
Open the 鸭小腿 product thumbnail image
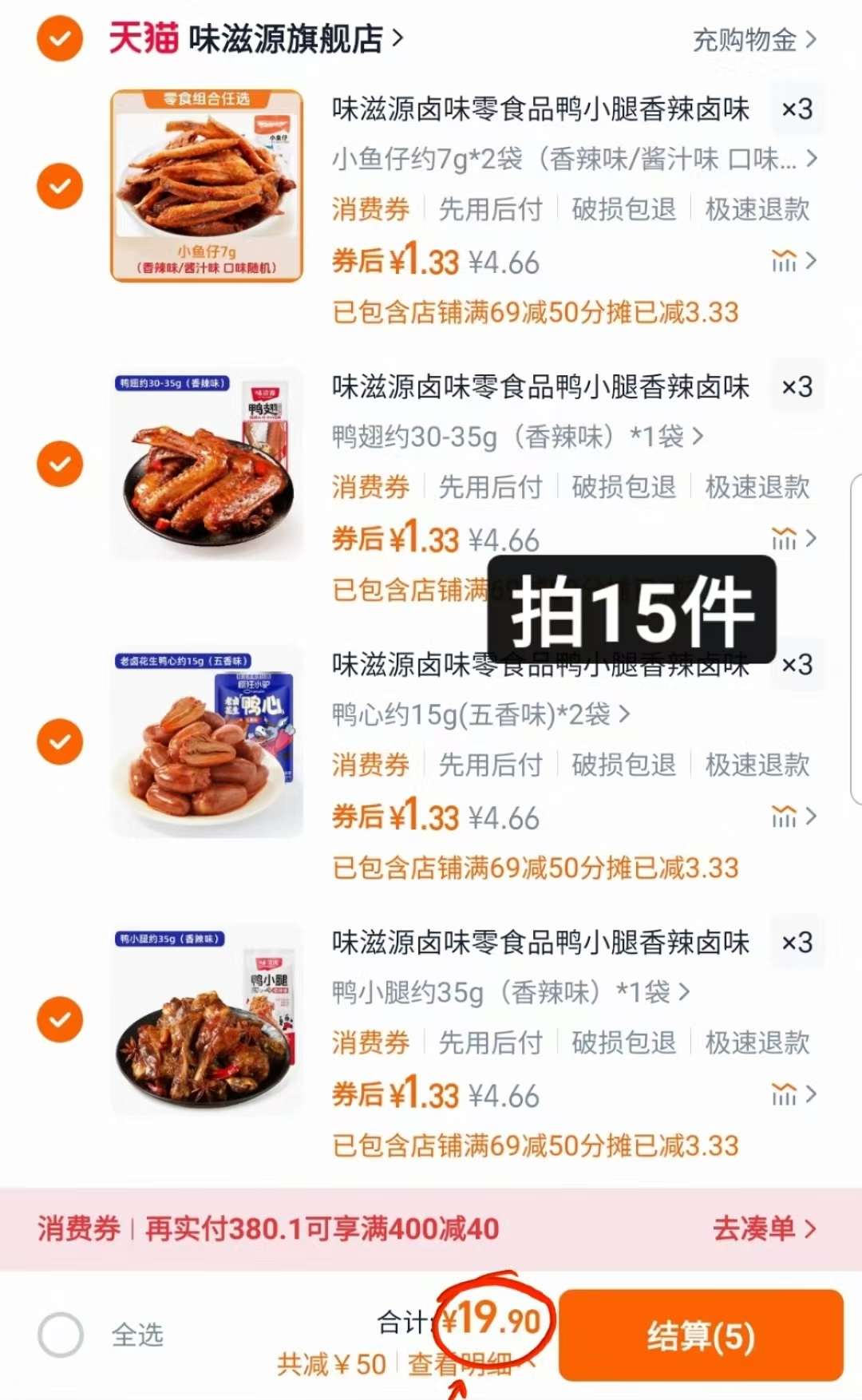(205, 1018)
